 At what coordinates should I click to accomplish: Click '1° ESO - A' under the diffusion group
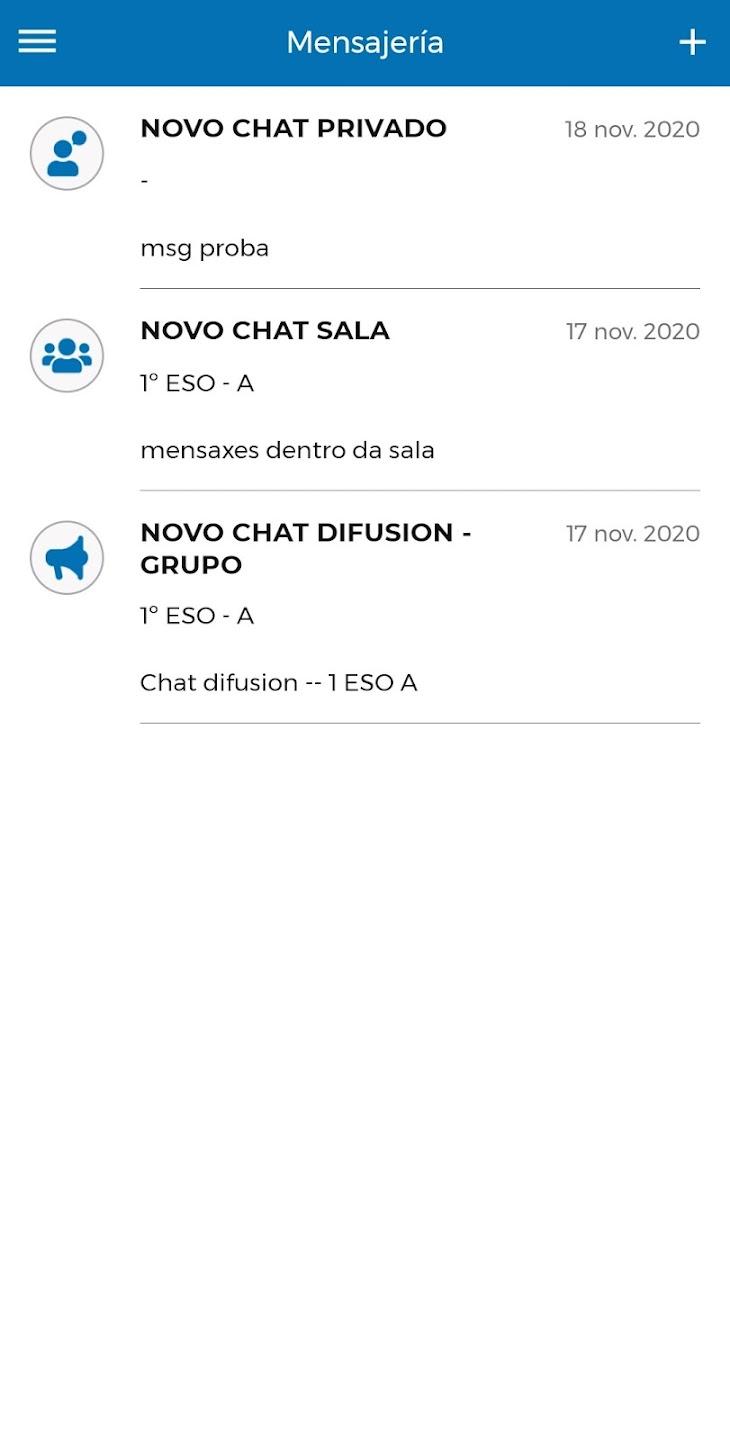[197, 615]
